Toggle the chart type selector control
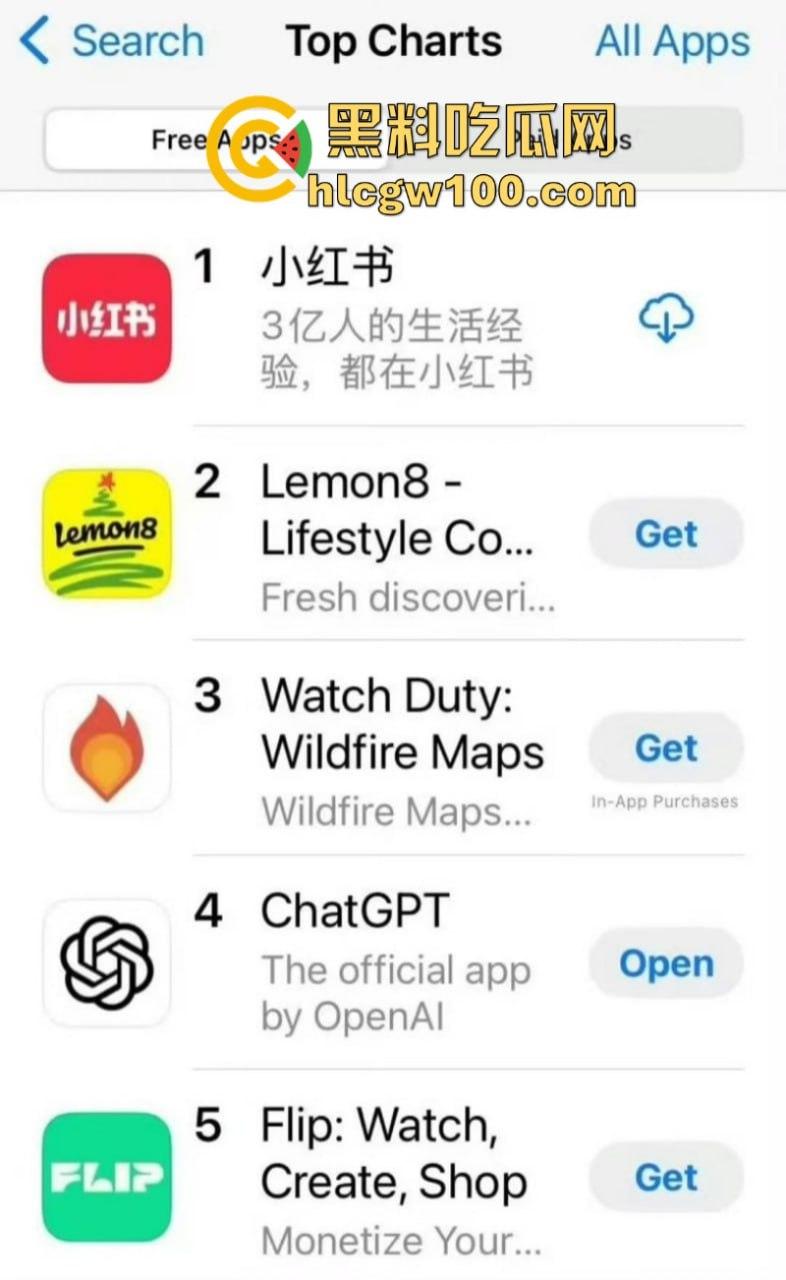This screenshot has height=1280, width=786. pos(393,141)
